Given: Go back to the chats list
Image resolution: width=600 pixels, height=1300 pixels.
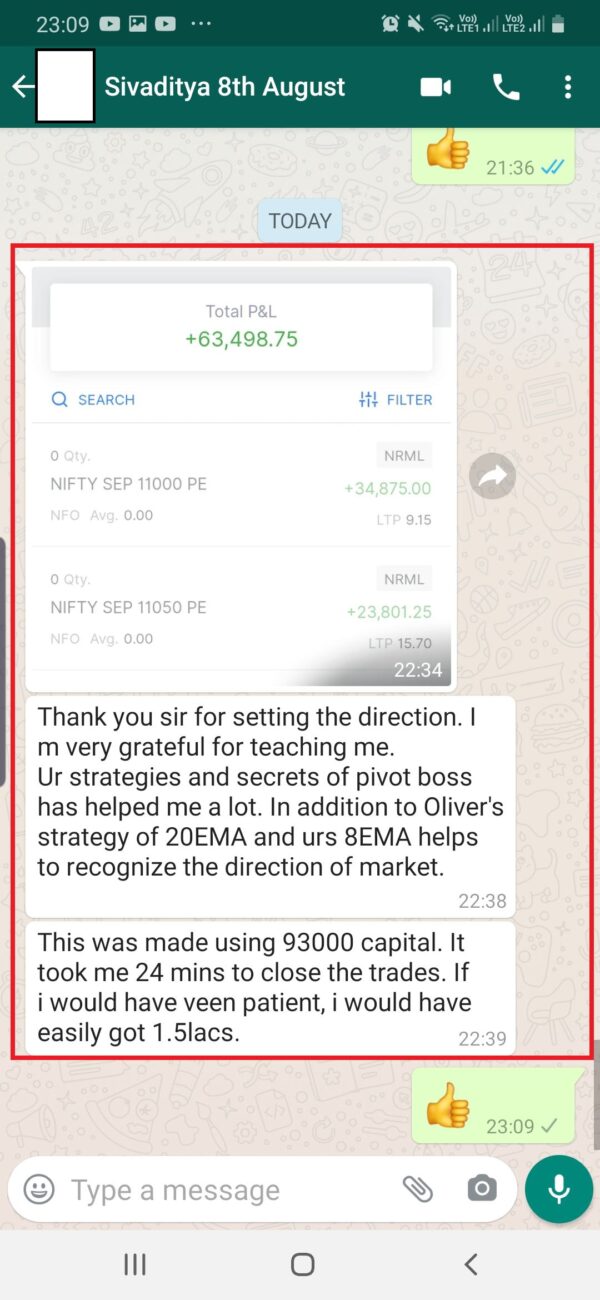Looking at the screenshot, I should [x=22, y=87].
